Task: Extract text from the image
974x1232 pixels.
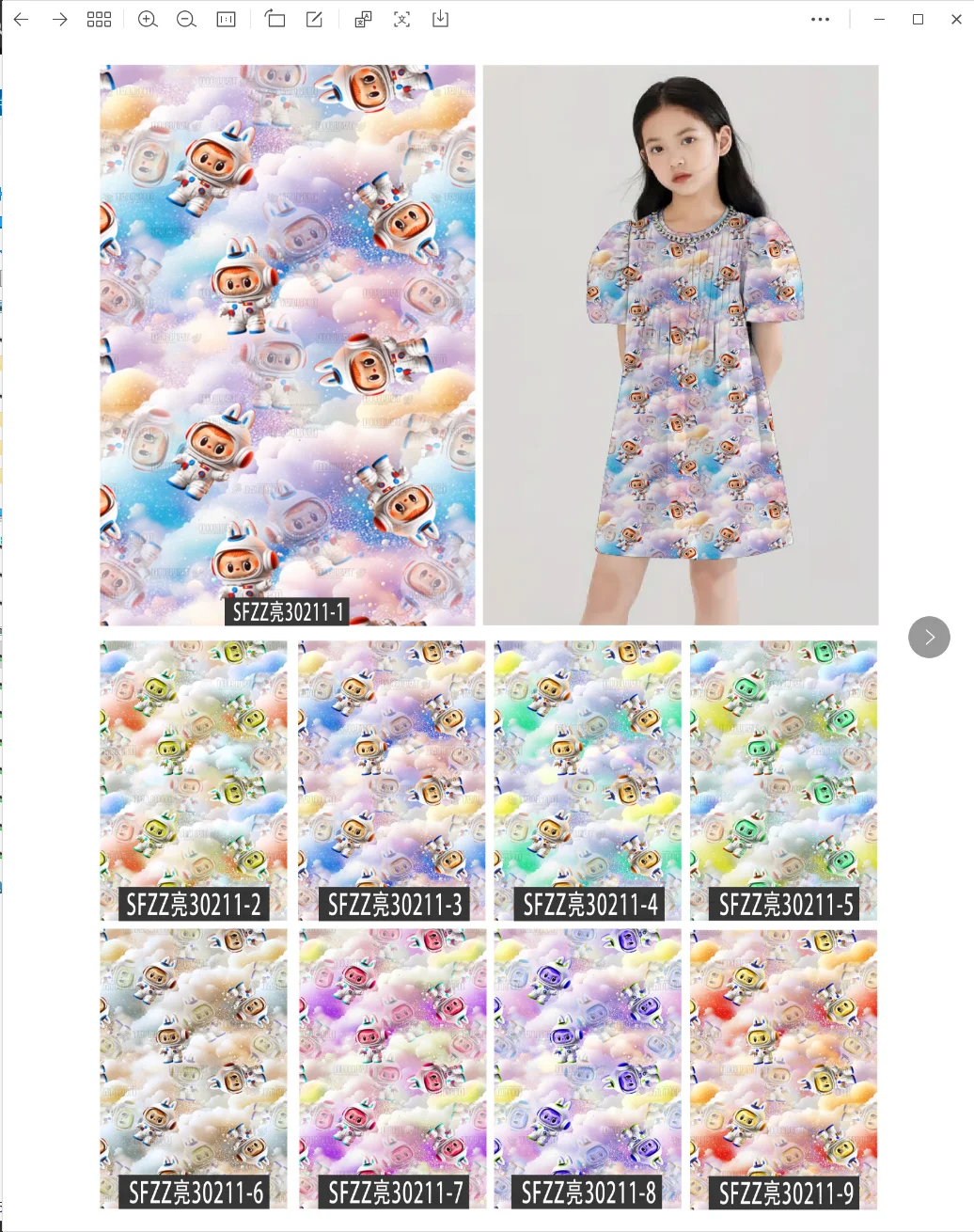Action: tap(401, 19)
